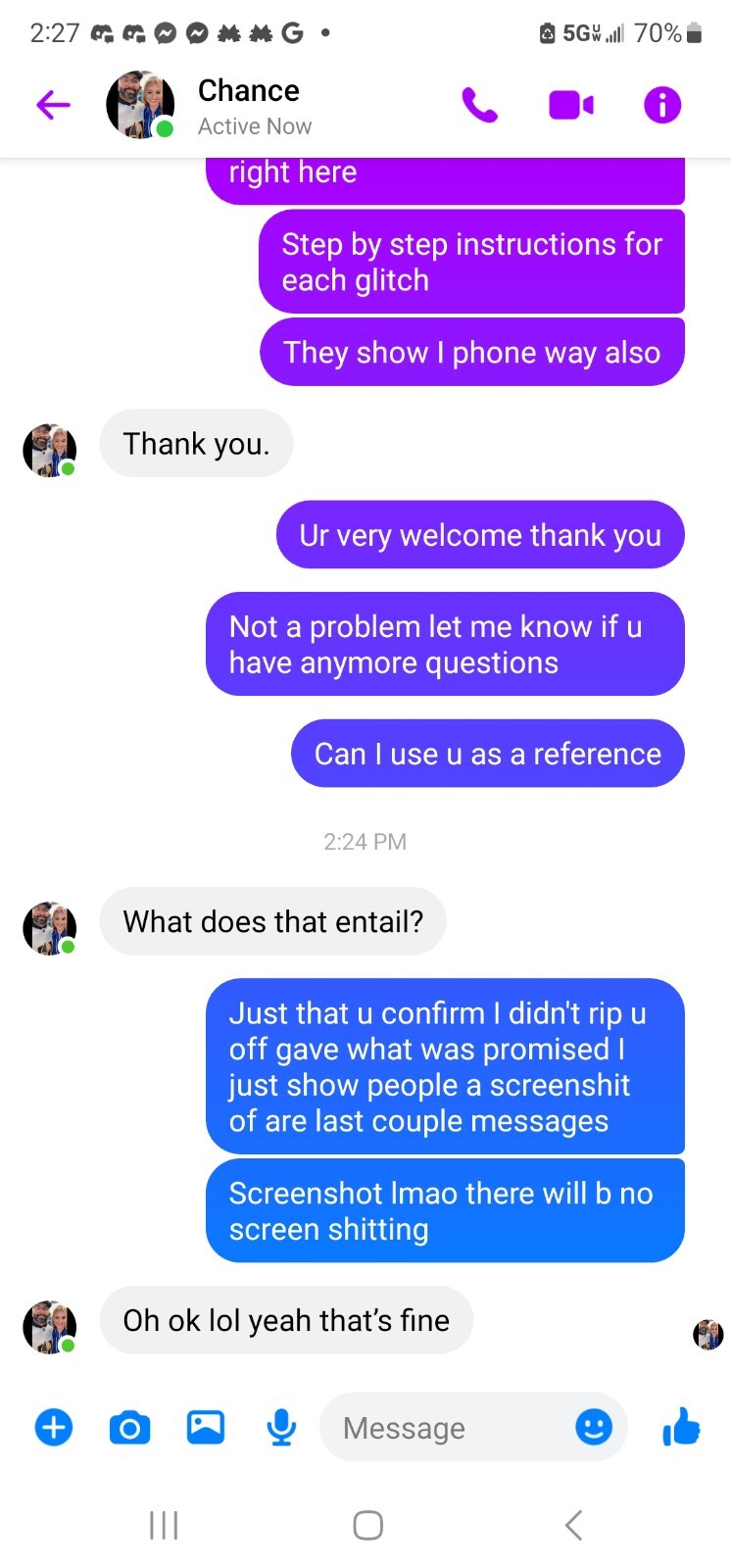
Task: Open conversation info details
Action: click(662, 105)
